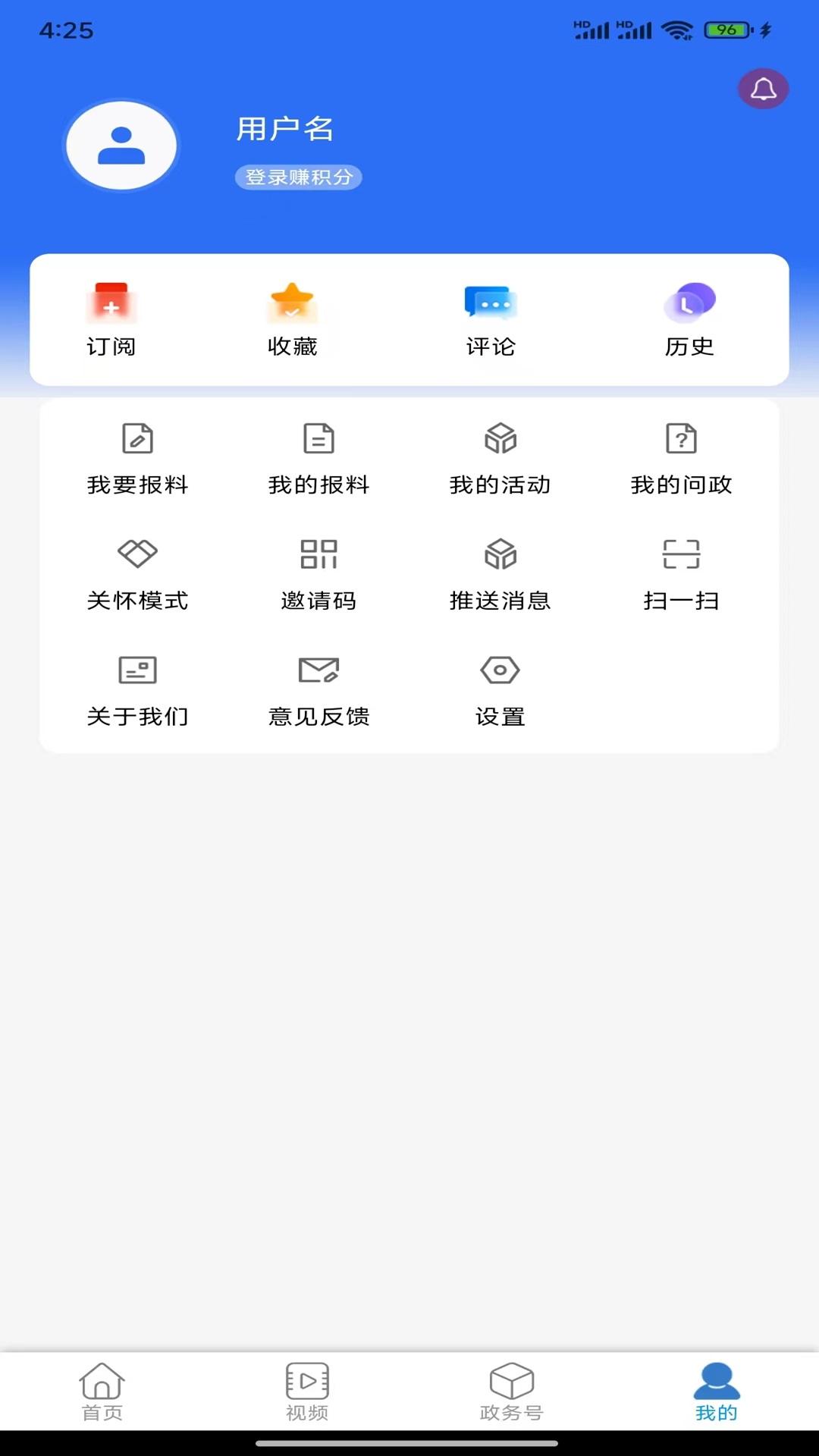Go to the 首页 home tab
Viewport: 819px width, 1456px height.
pyautogui.click(x=102, y=1395)
